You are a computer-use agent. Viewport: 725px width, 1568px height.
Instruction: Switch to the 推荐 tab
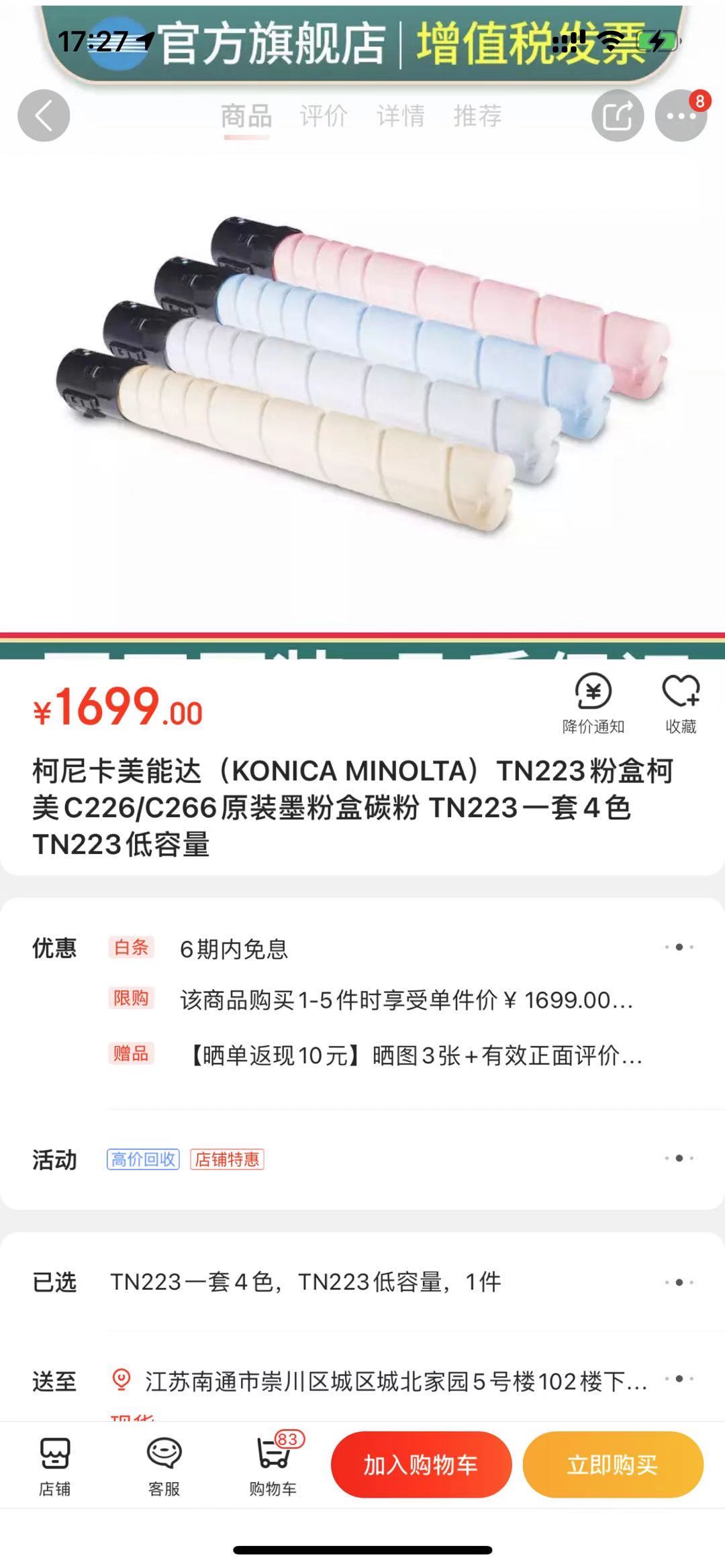(477, 116)
